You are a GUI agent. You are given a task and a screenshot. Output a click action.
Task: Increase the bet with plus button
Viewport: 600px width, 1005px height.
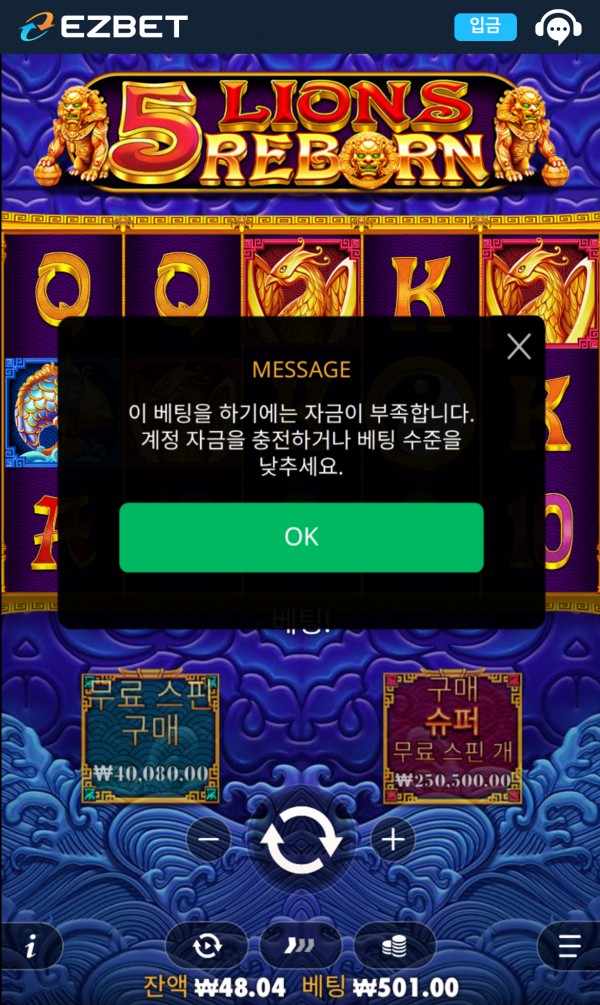click(393, 840)
